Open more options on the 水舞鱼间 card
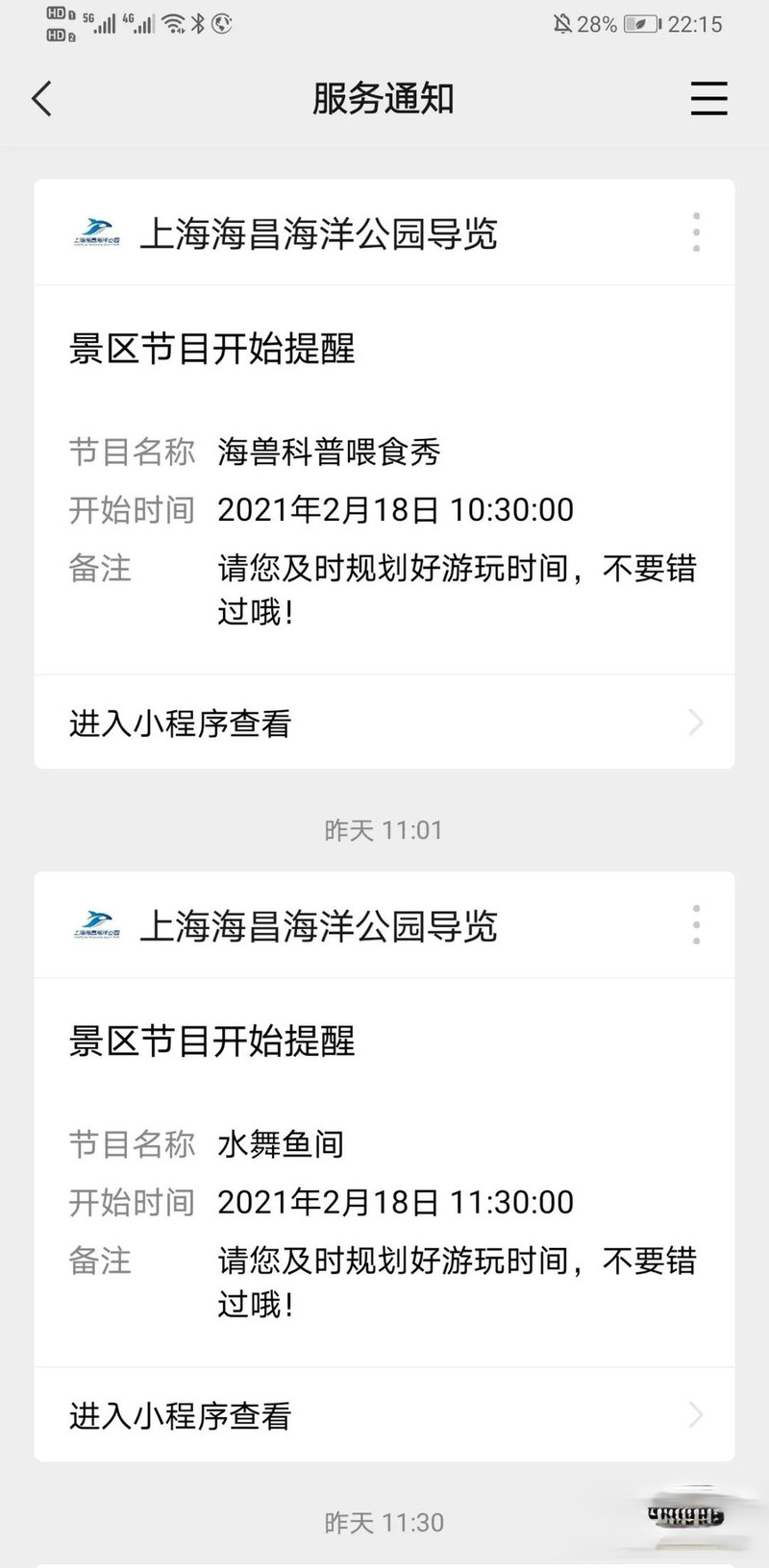769x1568 pixels. (x=696, y=924)
